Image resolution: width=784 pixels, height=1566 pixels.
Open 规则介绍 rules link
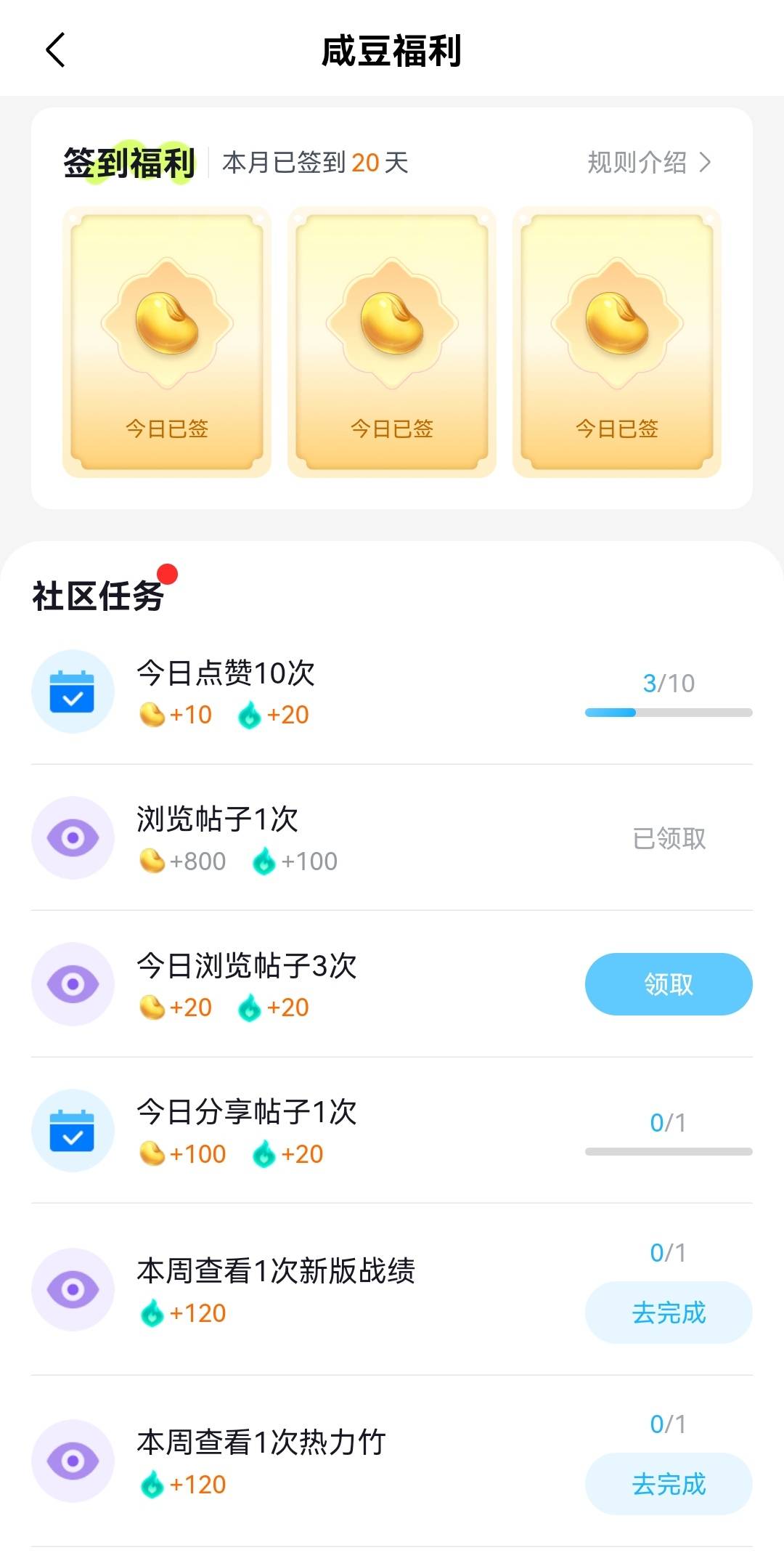pos(648,163)
